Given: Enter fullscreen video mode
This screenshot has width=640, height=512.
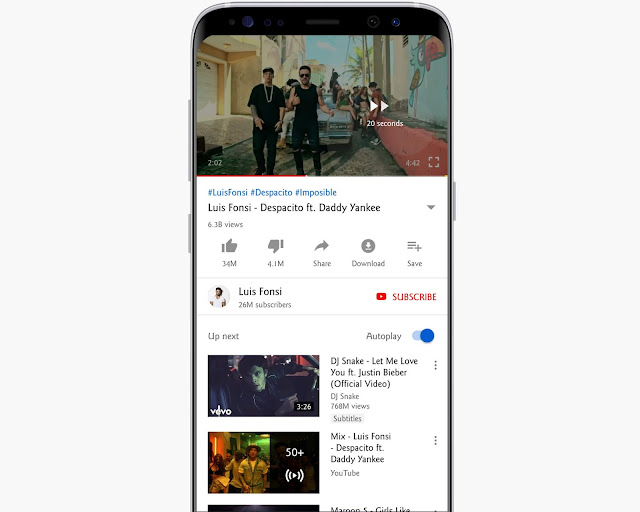Looking at the screenshot, I should (434, 161).
